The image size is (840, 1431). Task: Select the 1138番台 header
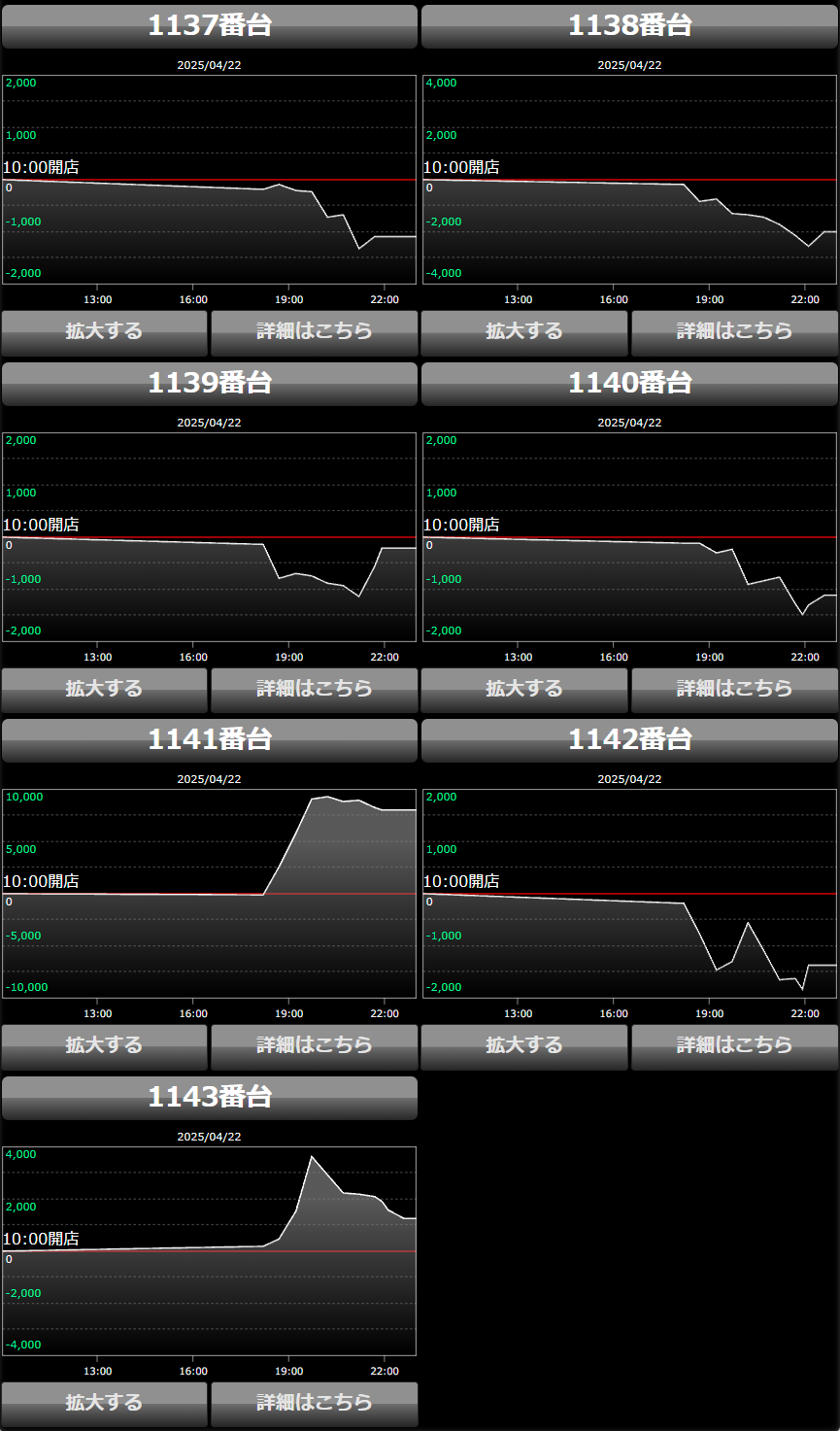(629, 26)
